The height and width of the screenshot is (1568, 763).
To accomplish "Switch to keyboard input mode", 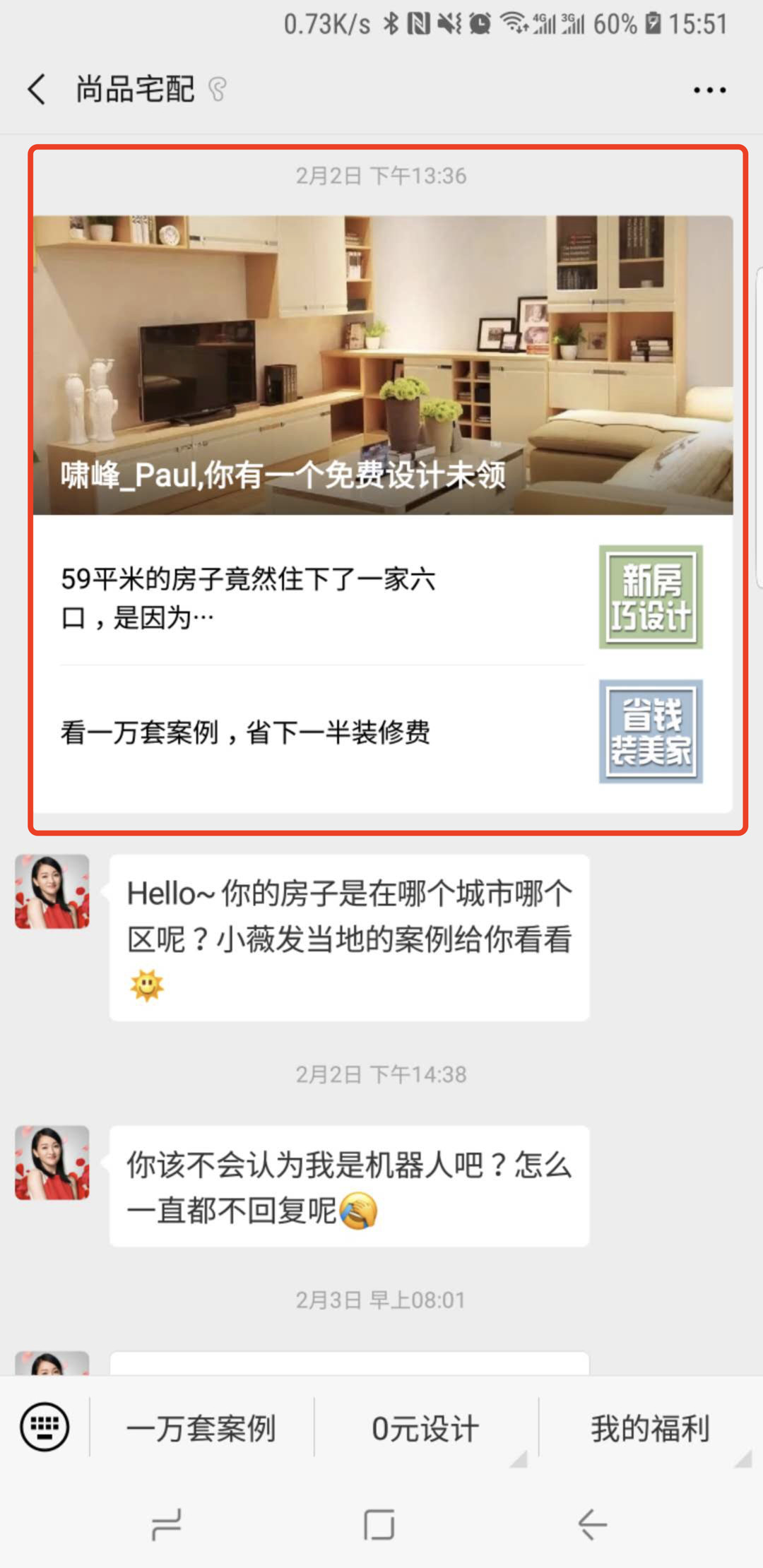I will tap(45, 1427).
